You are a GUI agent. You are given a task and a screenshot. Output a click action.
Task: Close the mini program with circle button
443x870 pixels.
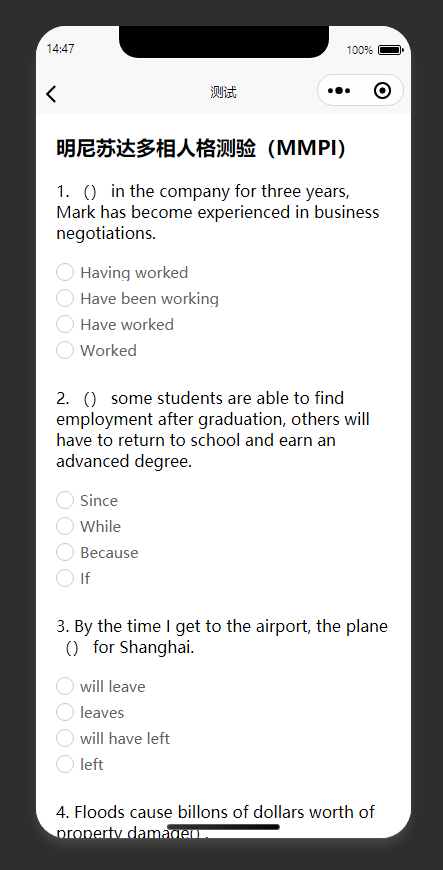point(382,90)
